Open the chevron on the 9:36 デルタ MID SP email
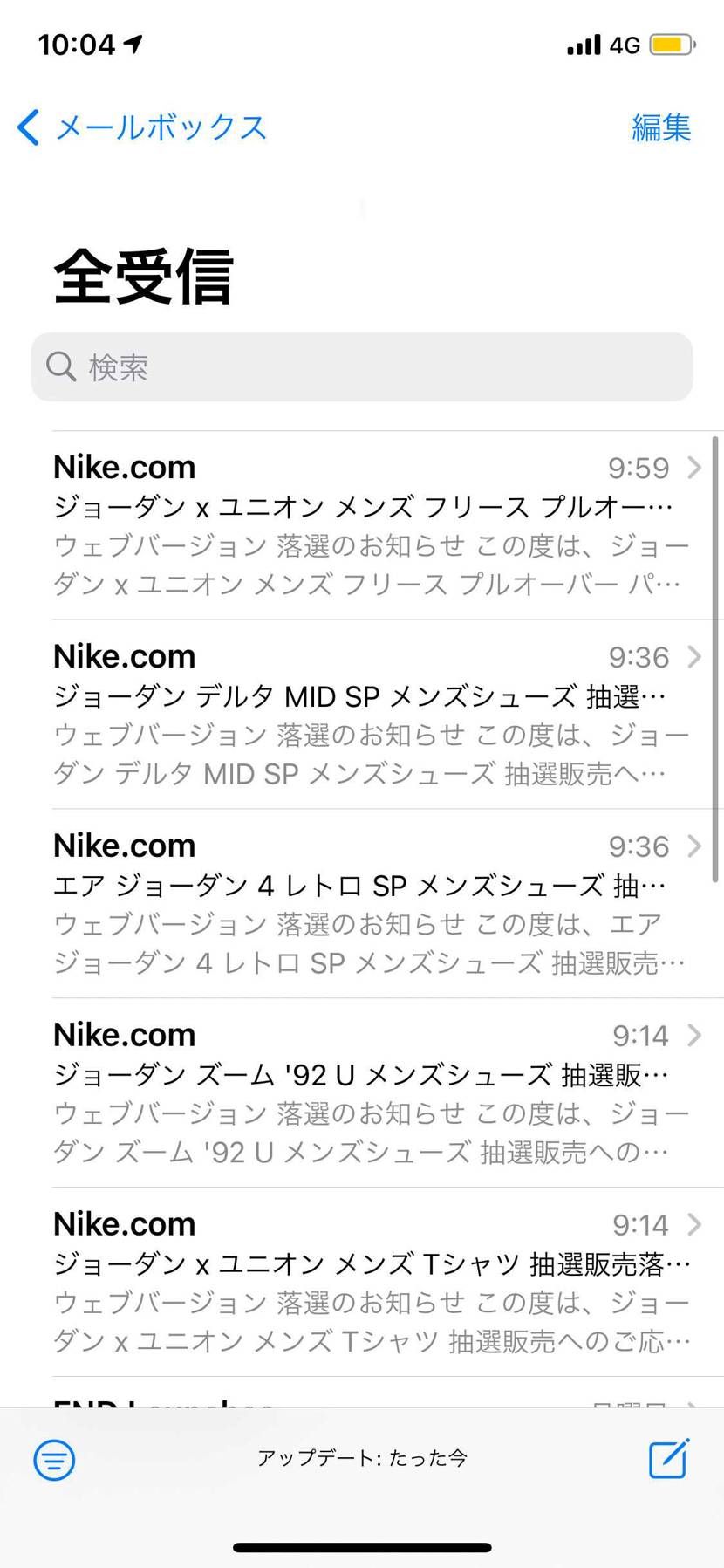 click(x=693, y=658)
